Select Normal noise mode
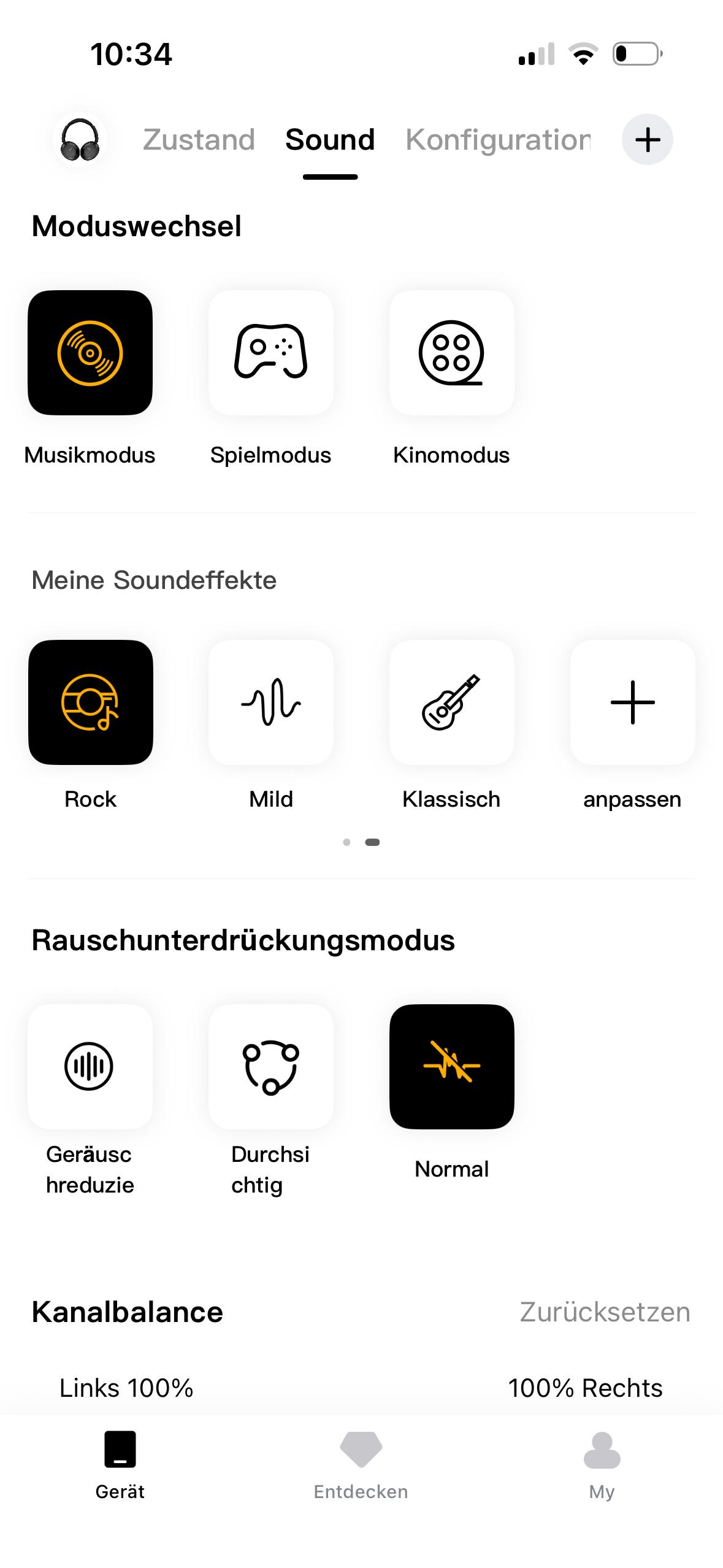 tap(451, 1067)
